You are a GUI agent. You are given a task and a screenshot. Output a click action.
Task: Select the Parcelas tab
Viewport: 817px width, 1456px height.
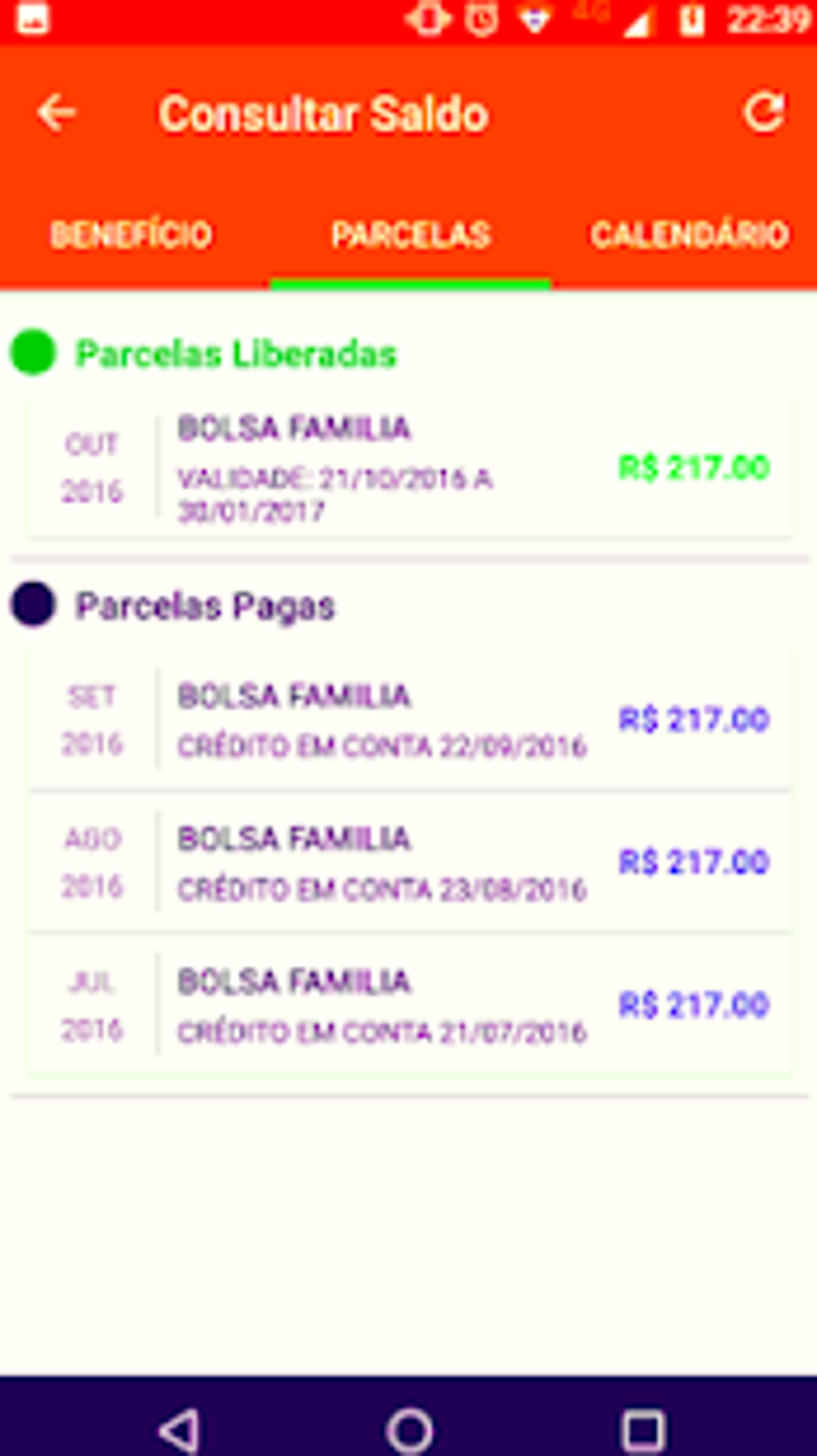410,235
